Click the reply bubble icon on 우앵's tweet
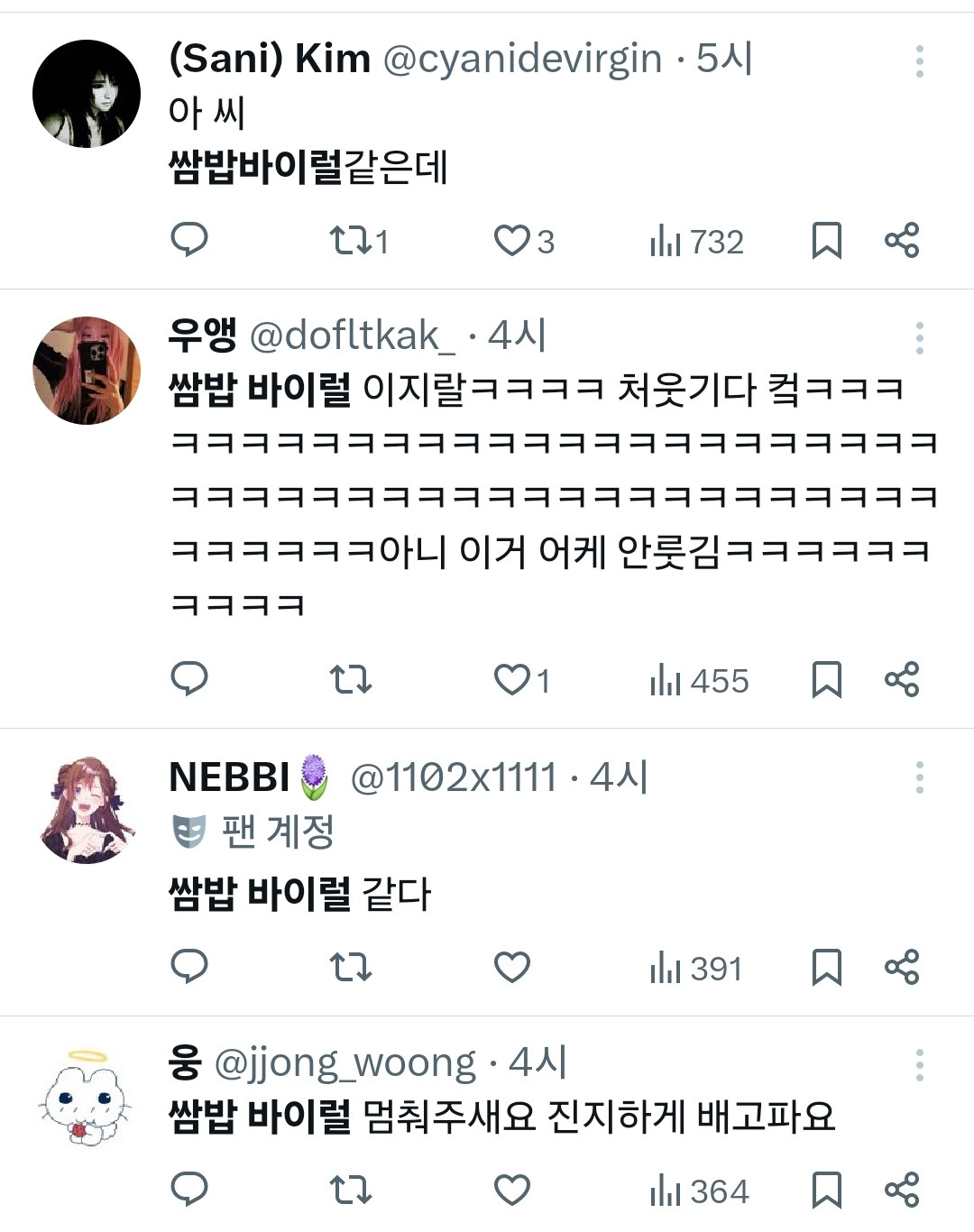This screenshot has height=1232, width=974. (x=192, y=680)
